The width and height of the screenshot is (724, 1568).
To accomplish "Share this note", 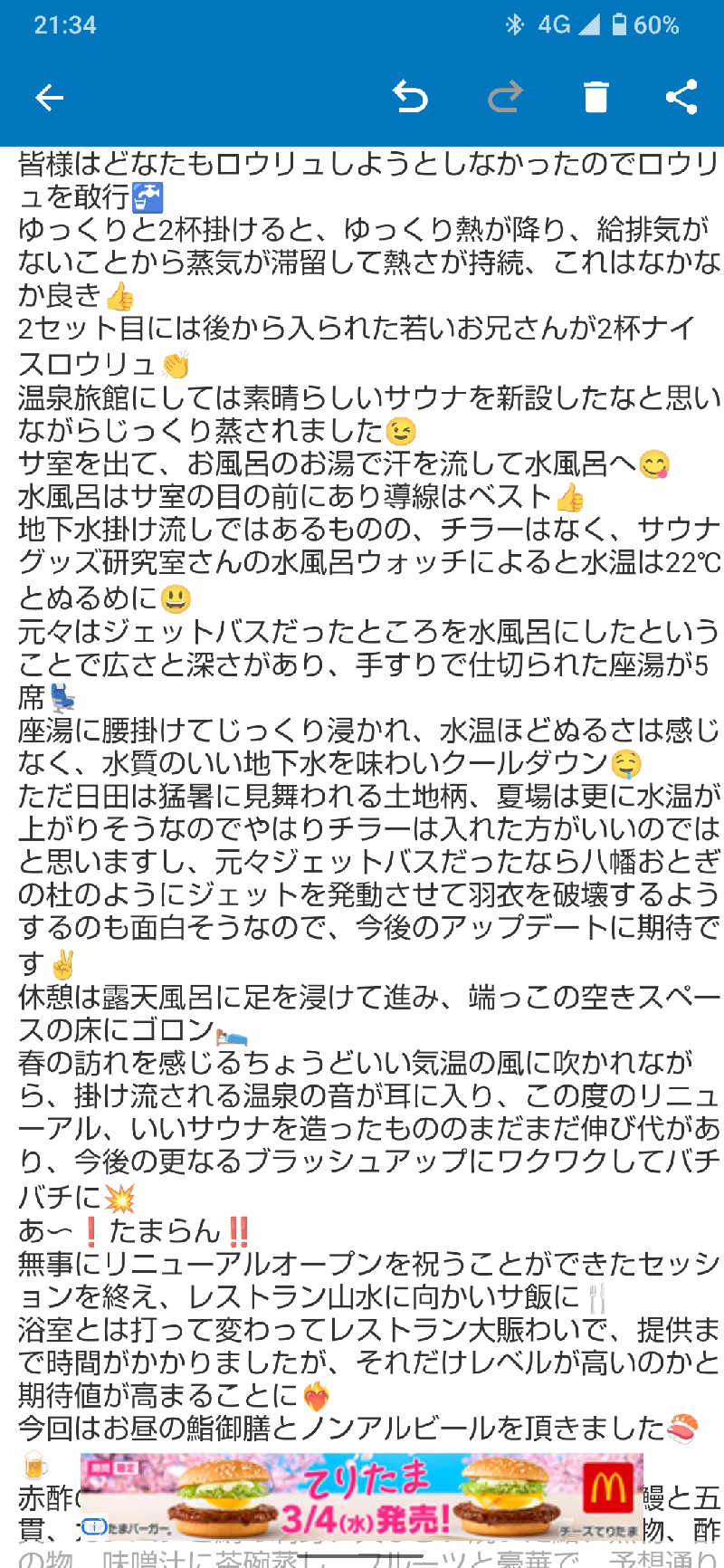I will 681,97.
